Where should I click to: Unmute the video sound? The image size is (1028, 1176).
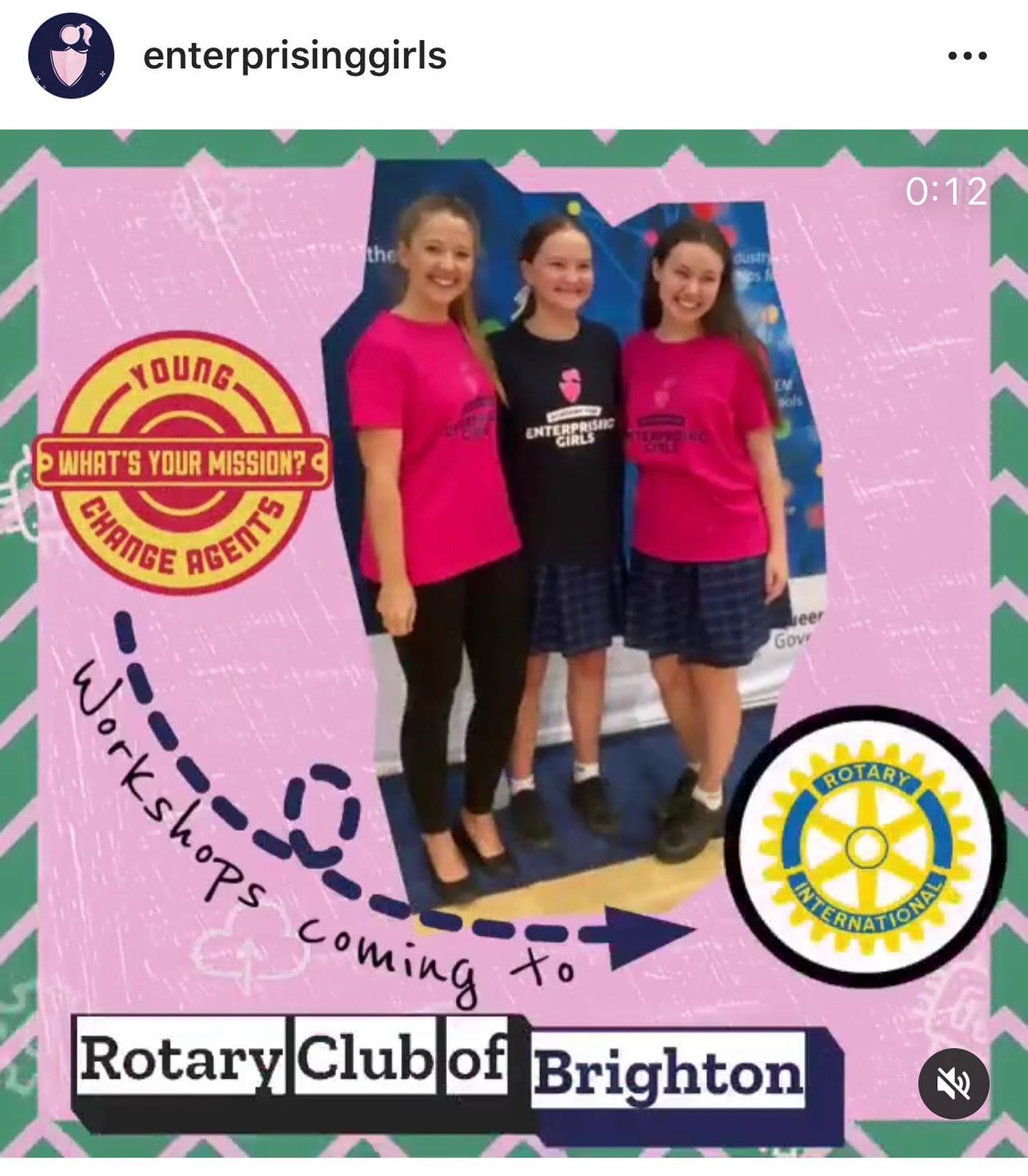953,1083
